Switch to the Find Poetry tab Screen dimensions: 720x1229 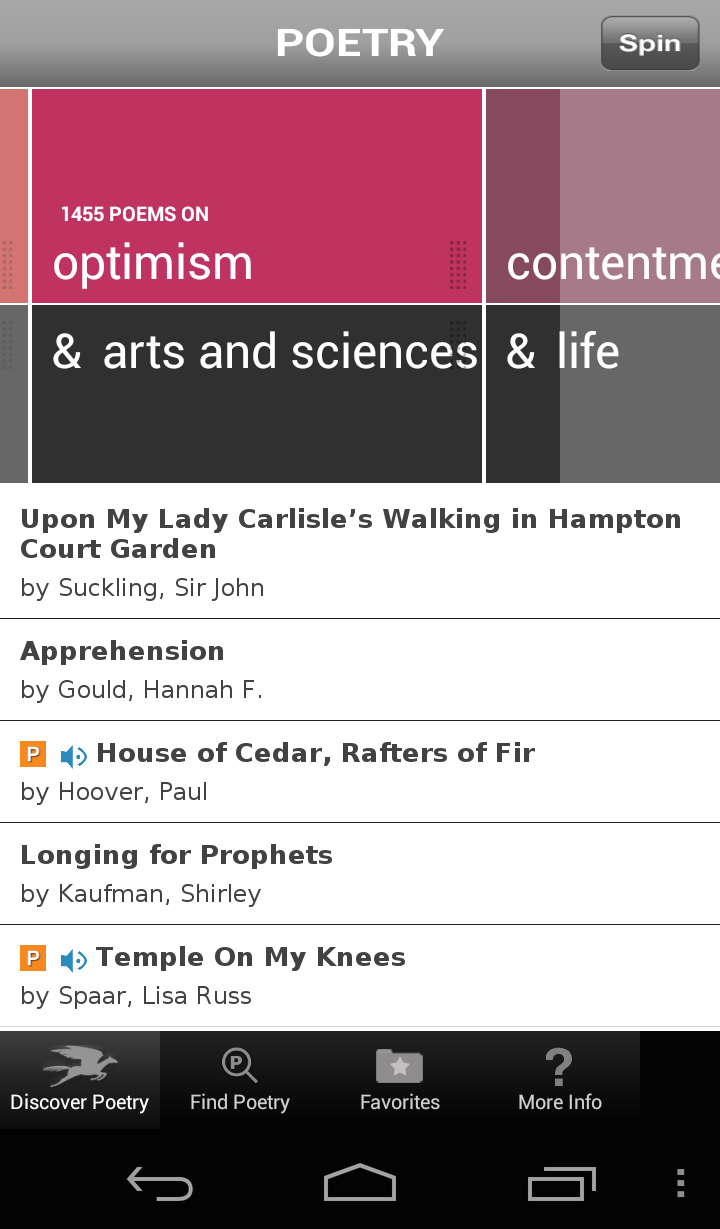[240, 1080]
